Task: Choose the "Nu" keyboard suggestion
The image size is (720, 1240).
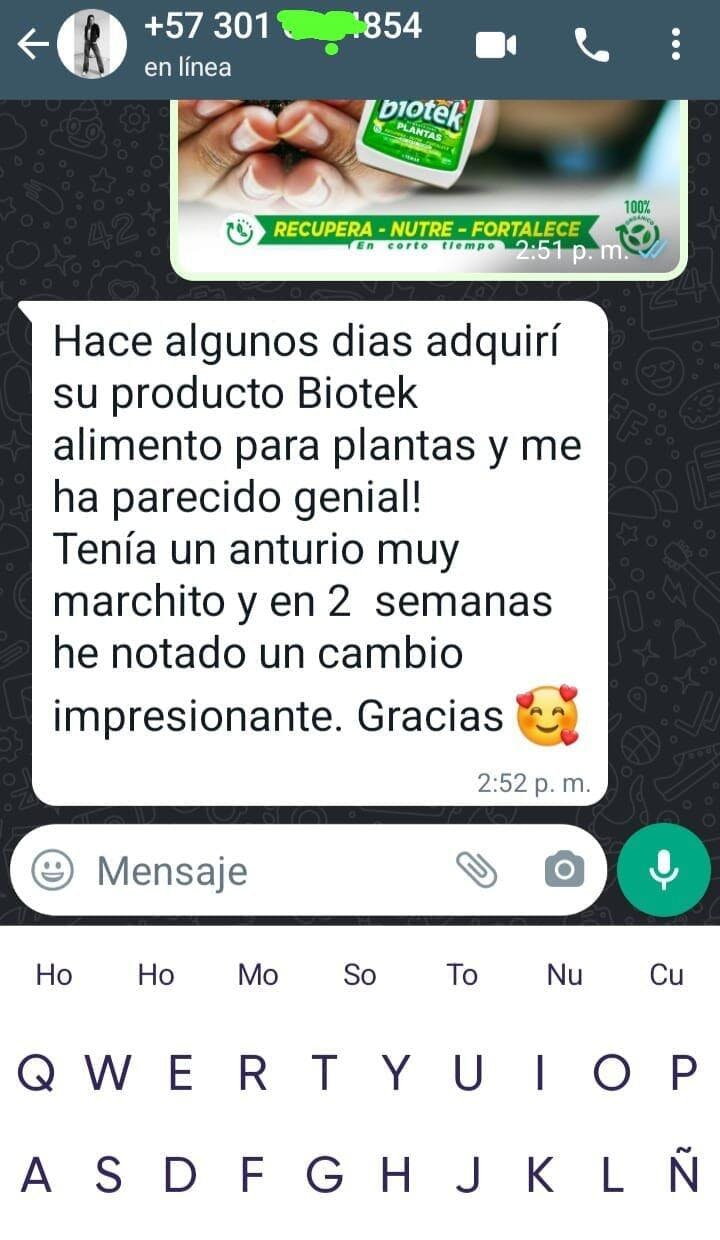Action: [x=564, y=975]
